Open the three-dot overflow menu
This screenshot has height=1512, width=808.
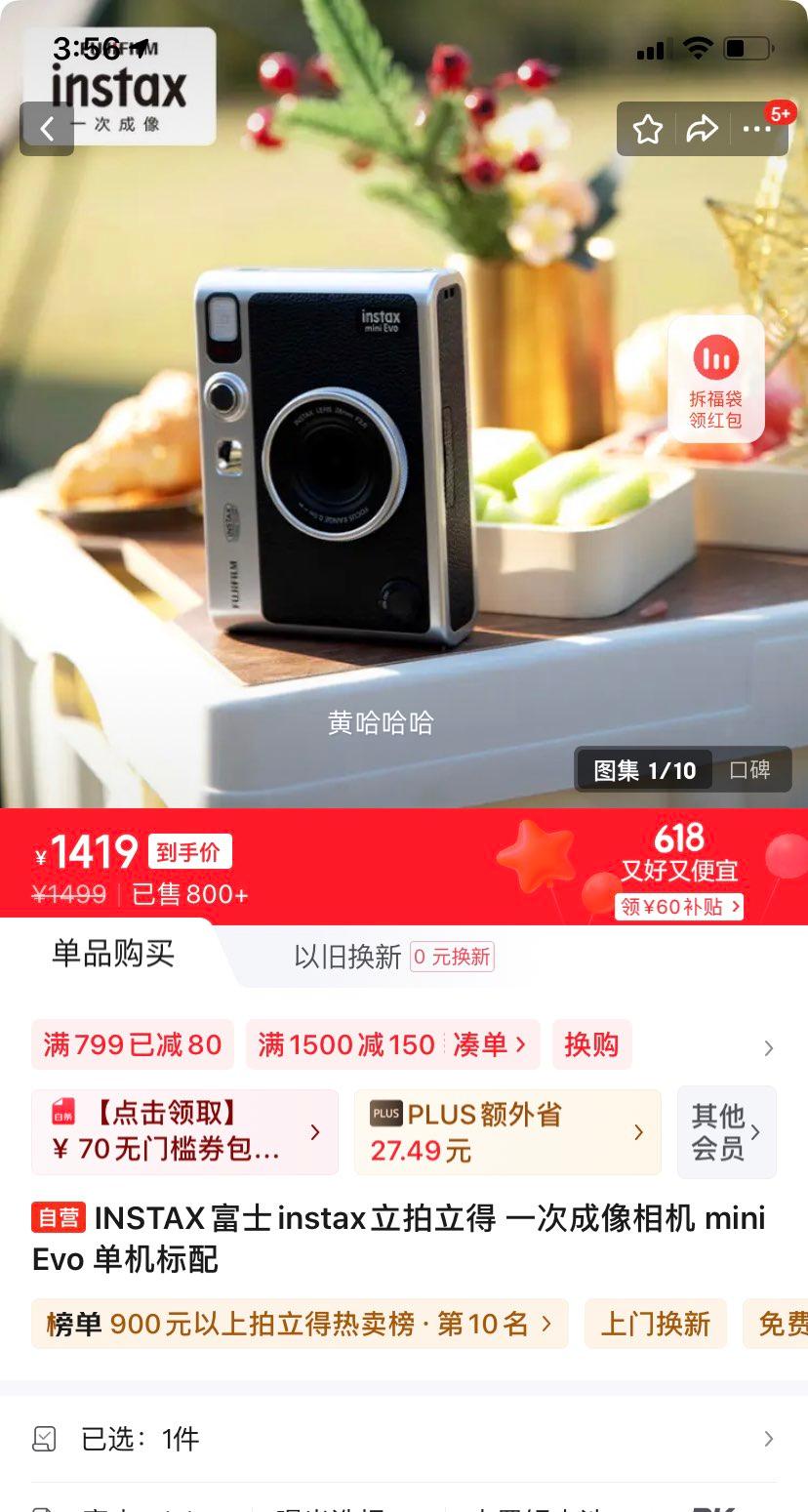(x=757, y=129)
